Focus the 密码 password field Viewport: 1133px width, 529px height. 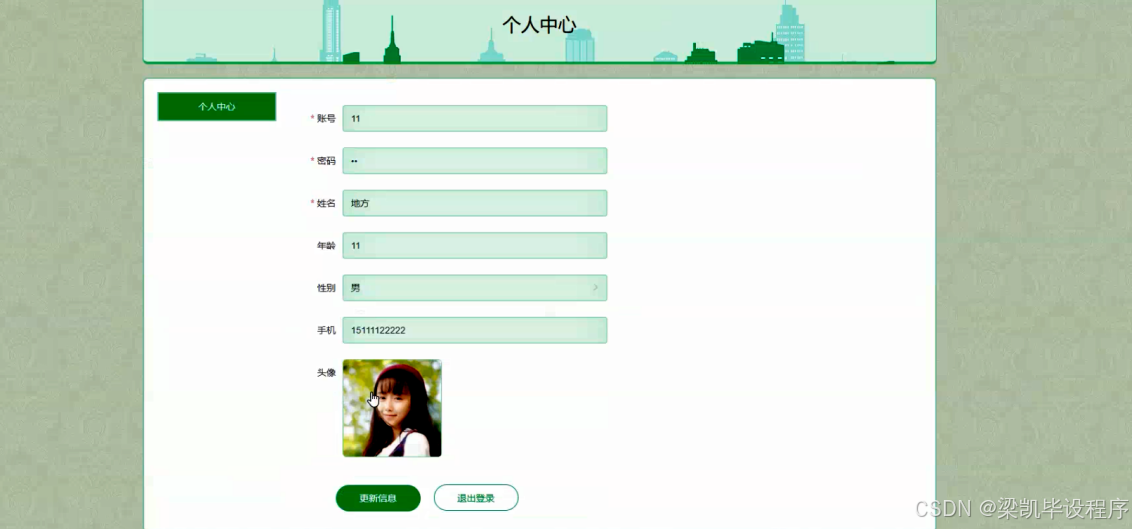475,161
